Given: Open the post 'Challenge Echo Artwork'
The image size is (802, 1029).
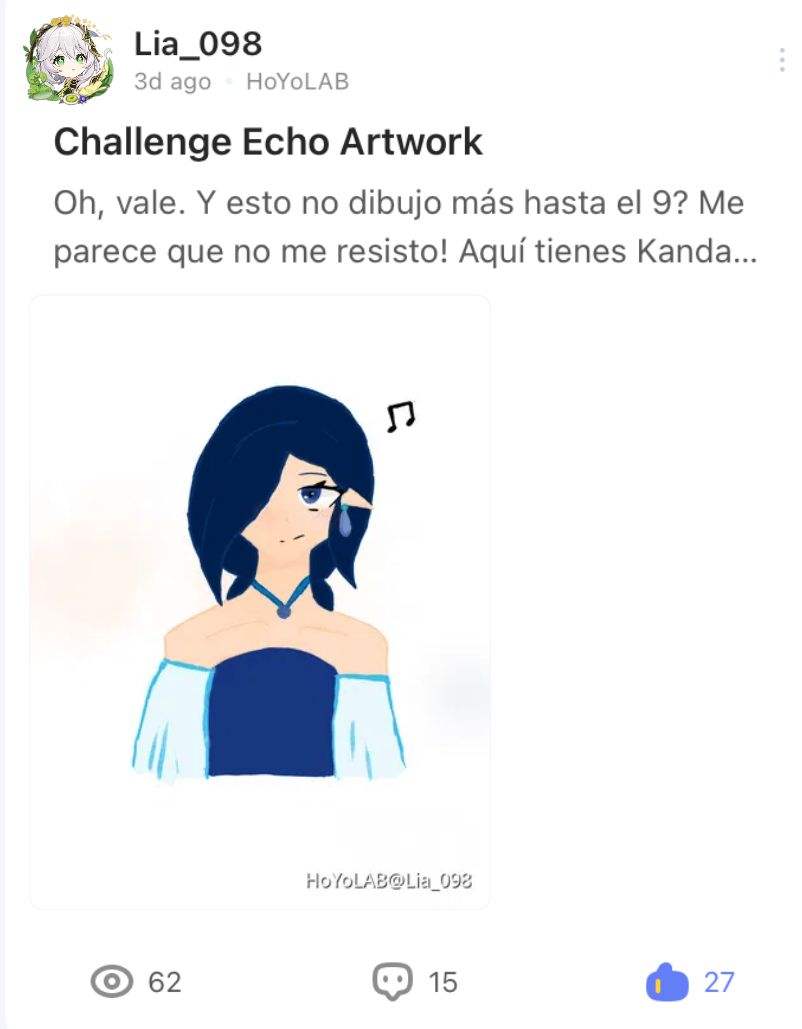Looking at the screenshot, I should tap(269, 141).
